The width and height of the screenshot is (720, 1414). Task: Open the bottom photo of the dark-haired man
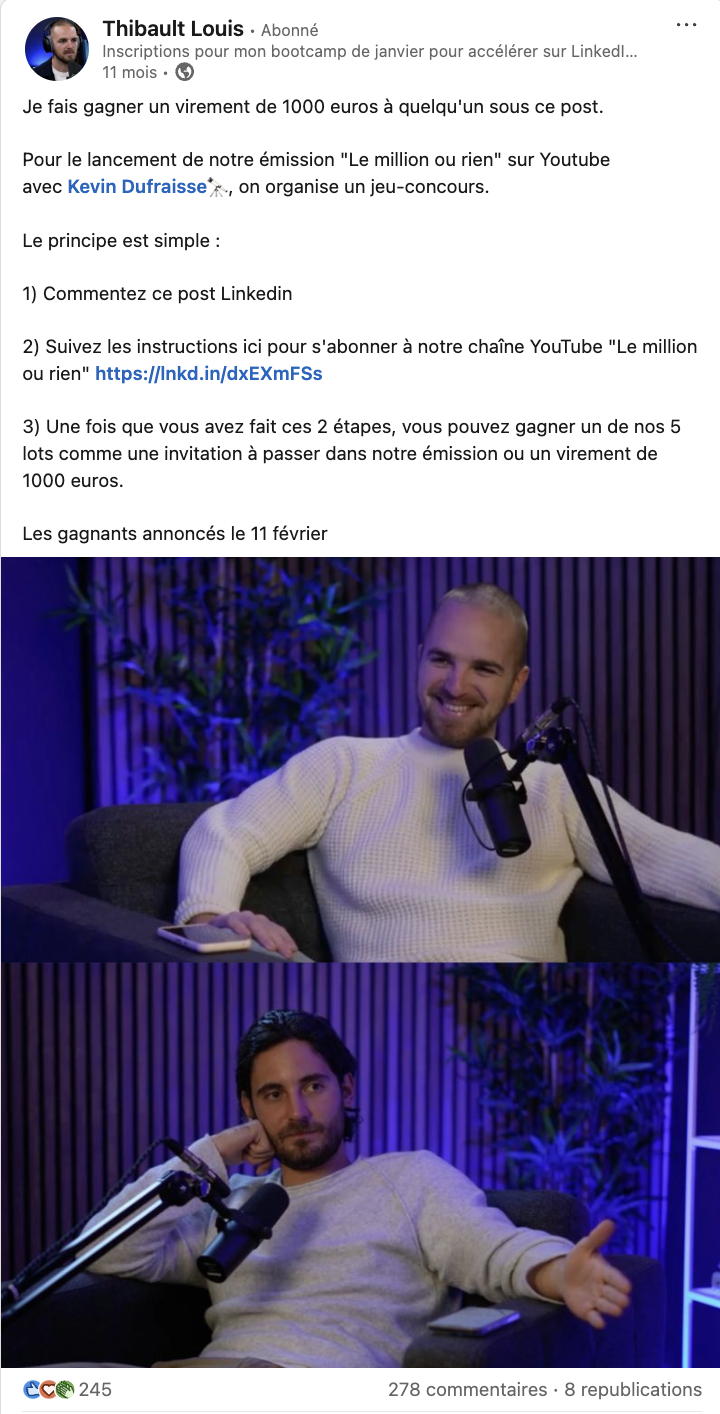[x=360, y=1164]
